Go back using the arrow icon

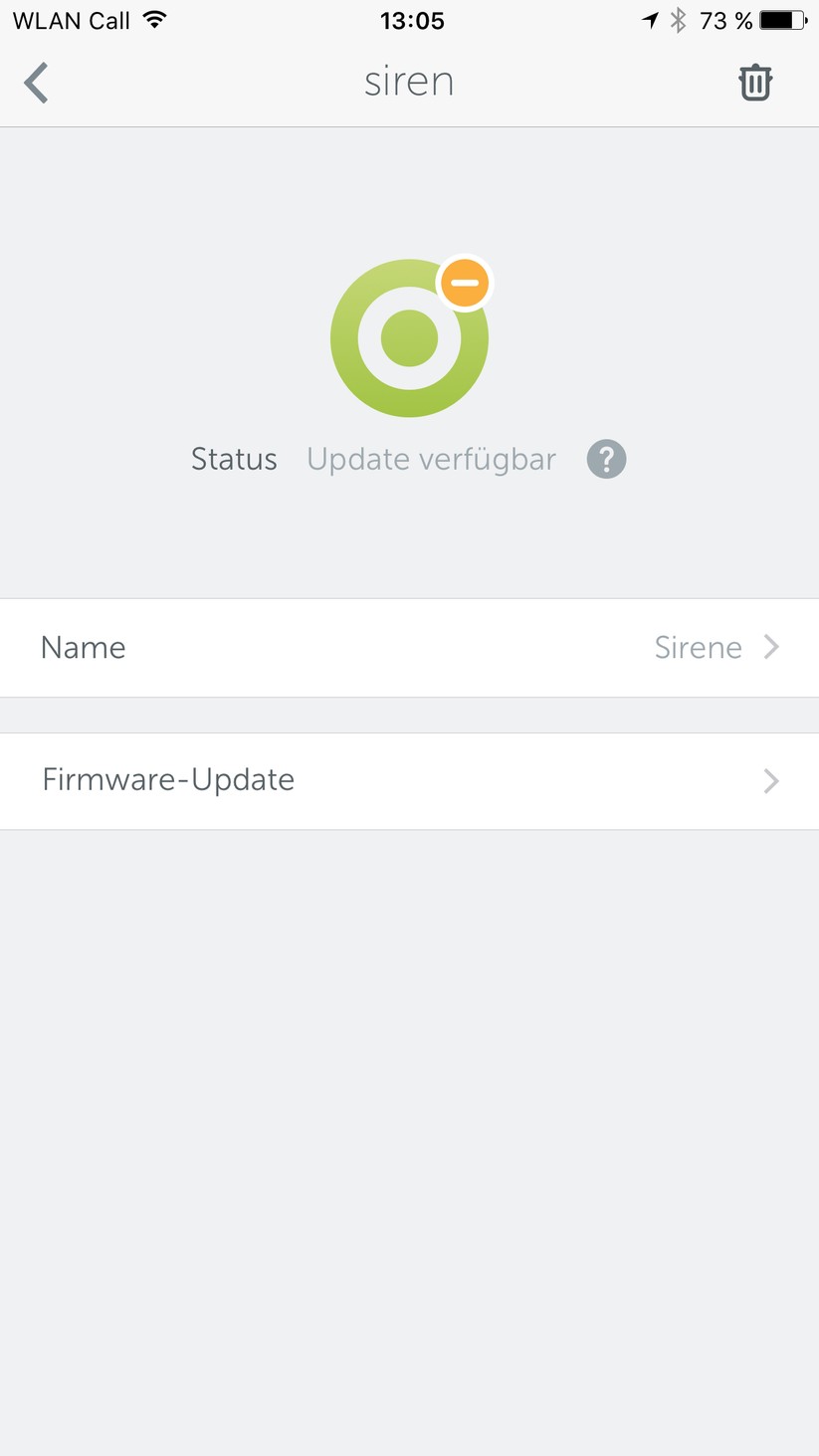click(x=37, y=83)
